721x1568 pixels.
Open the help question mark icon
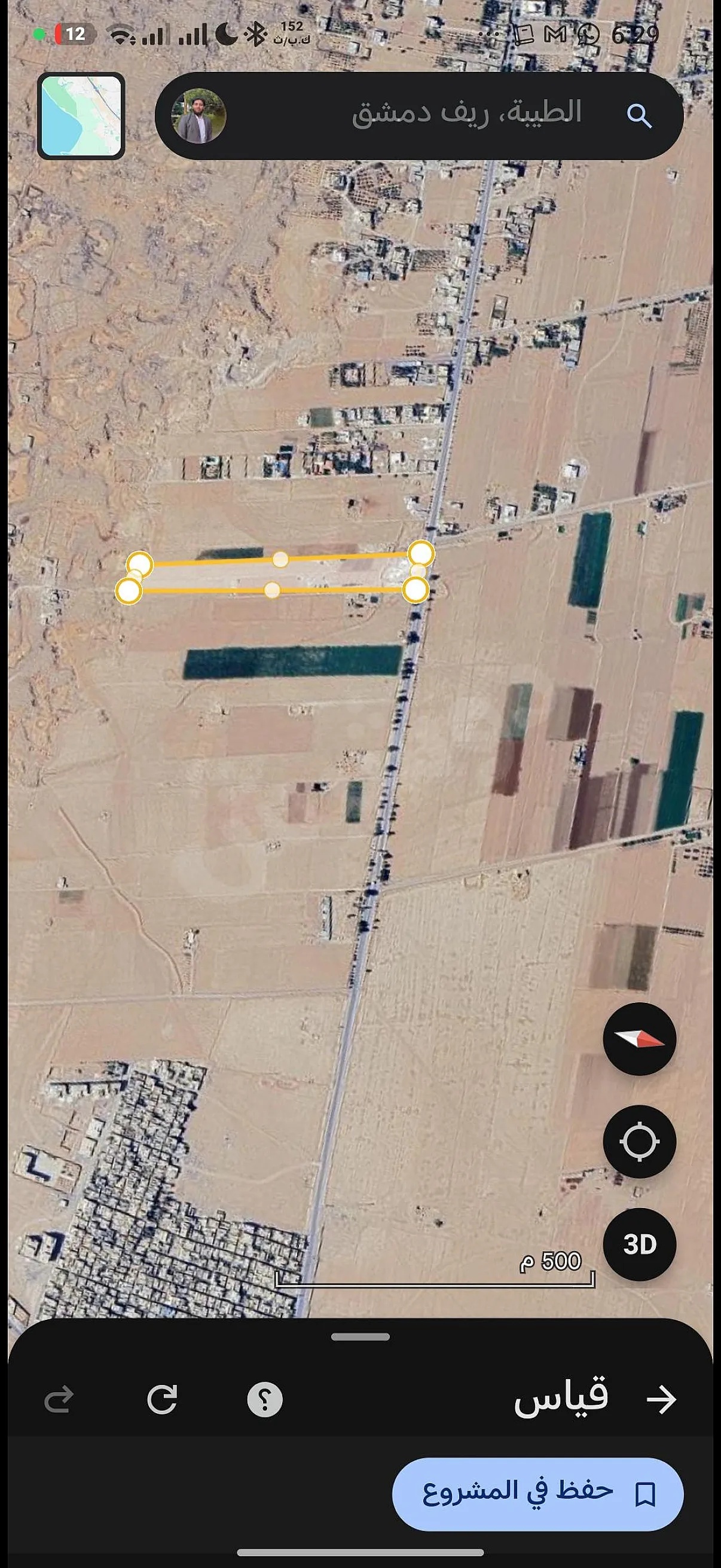pyautogui.click(x=265, y=1399)
